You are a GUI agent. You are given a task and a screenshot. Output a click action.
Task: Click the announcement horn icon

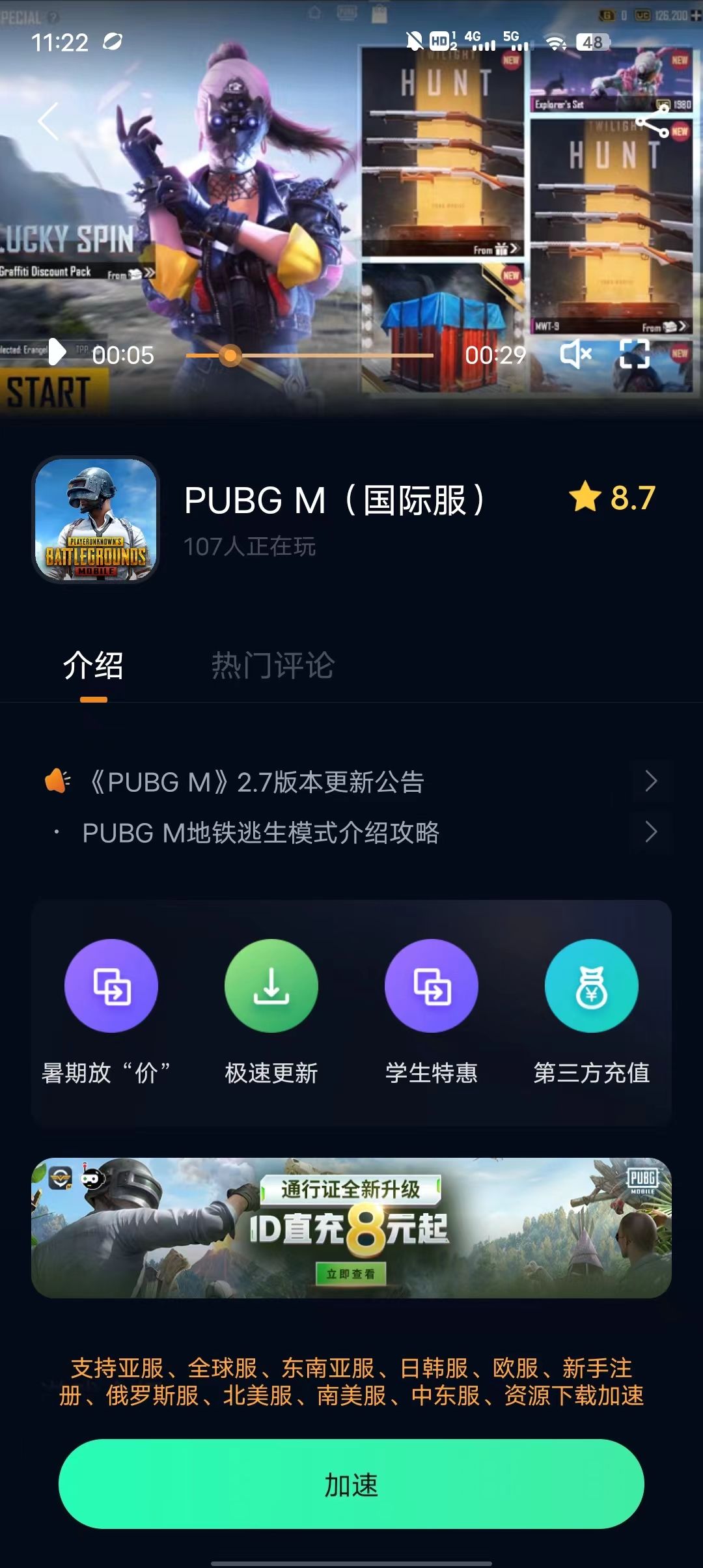[x=57, y=781]
